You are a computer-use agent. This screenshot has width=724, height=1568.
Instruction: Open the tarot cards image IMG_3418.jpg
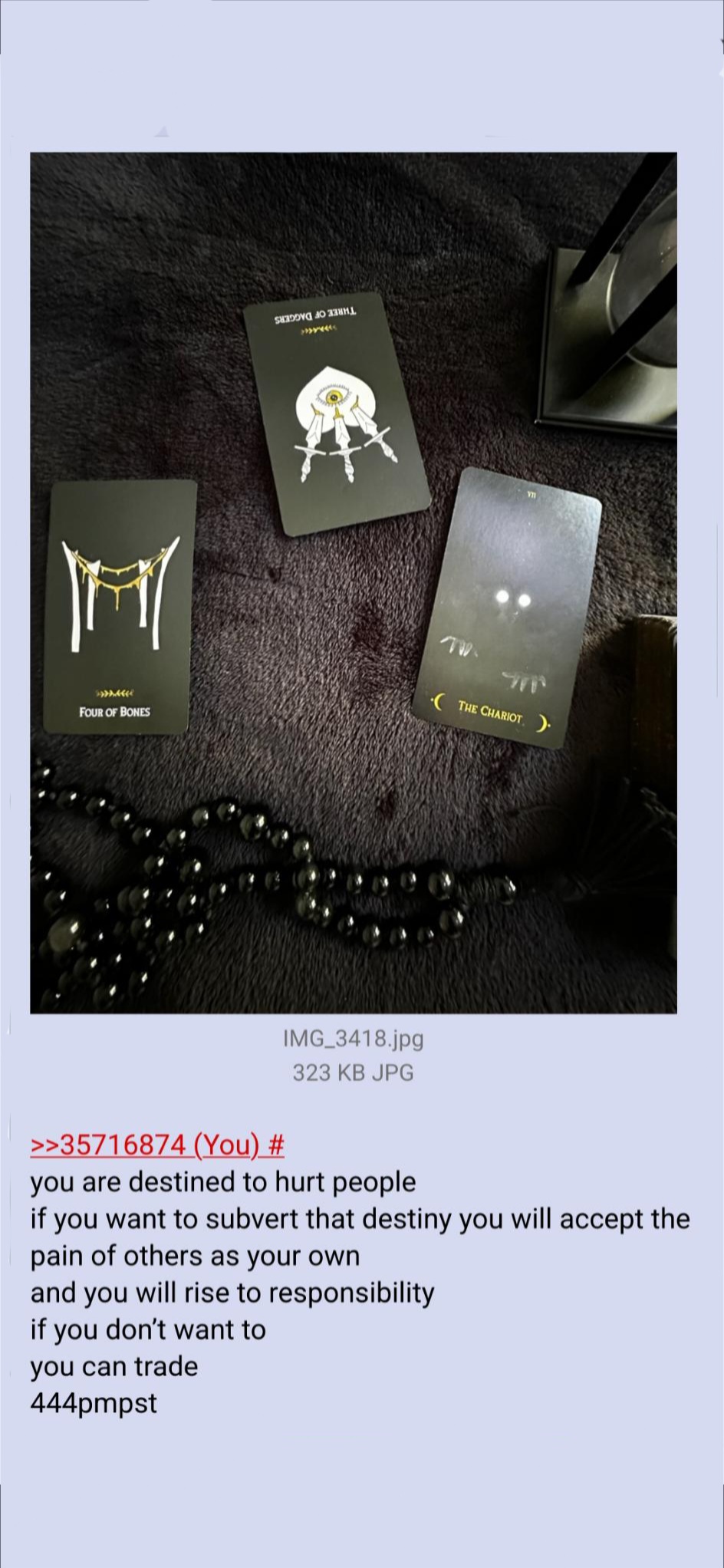(354, 583)
